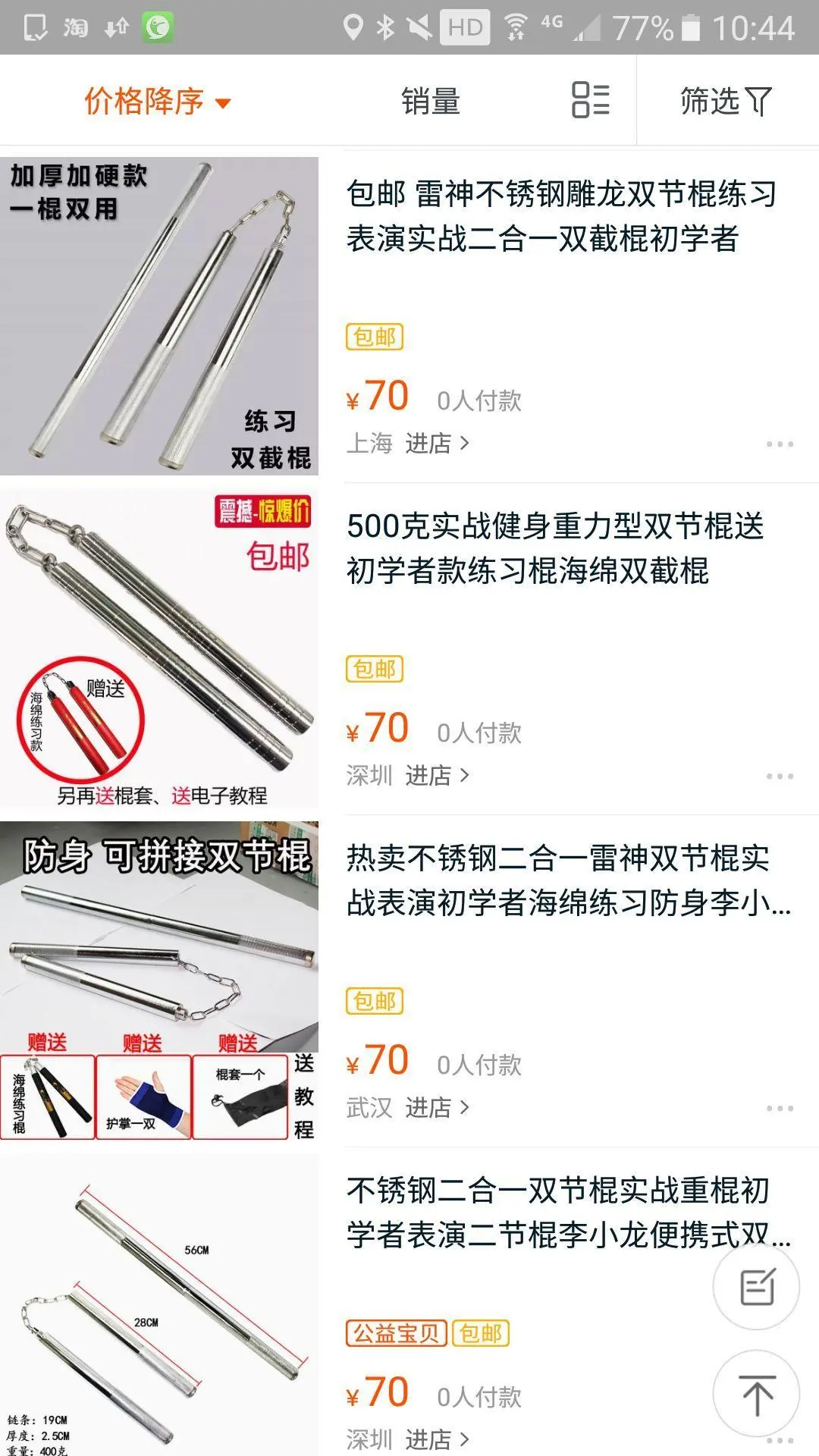Enter the 武汉 seller's shop via 进店
The image size is (819, 1456).
437,1108
